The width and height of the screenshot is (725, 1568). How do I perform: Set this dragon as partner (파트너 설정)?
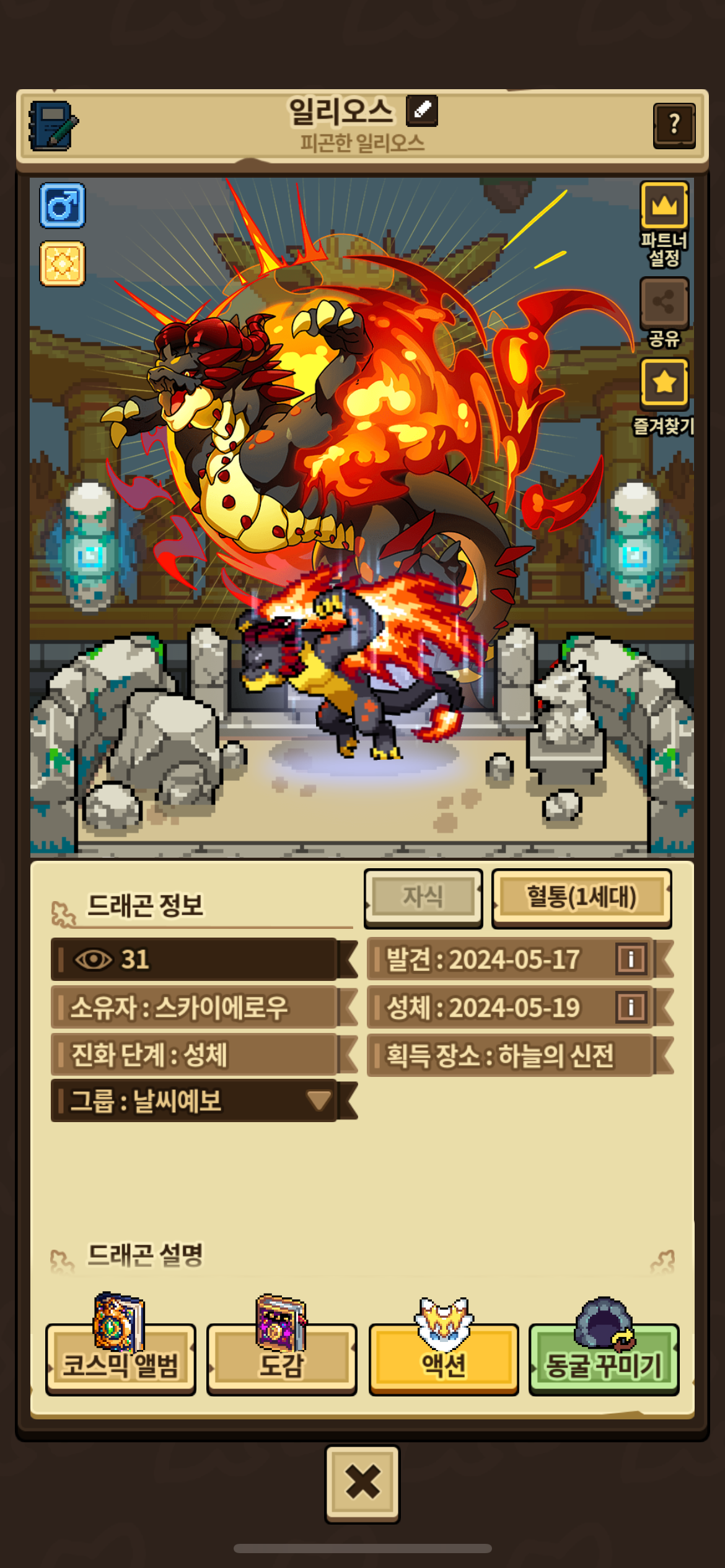pos(664,206)
